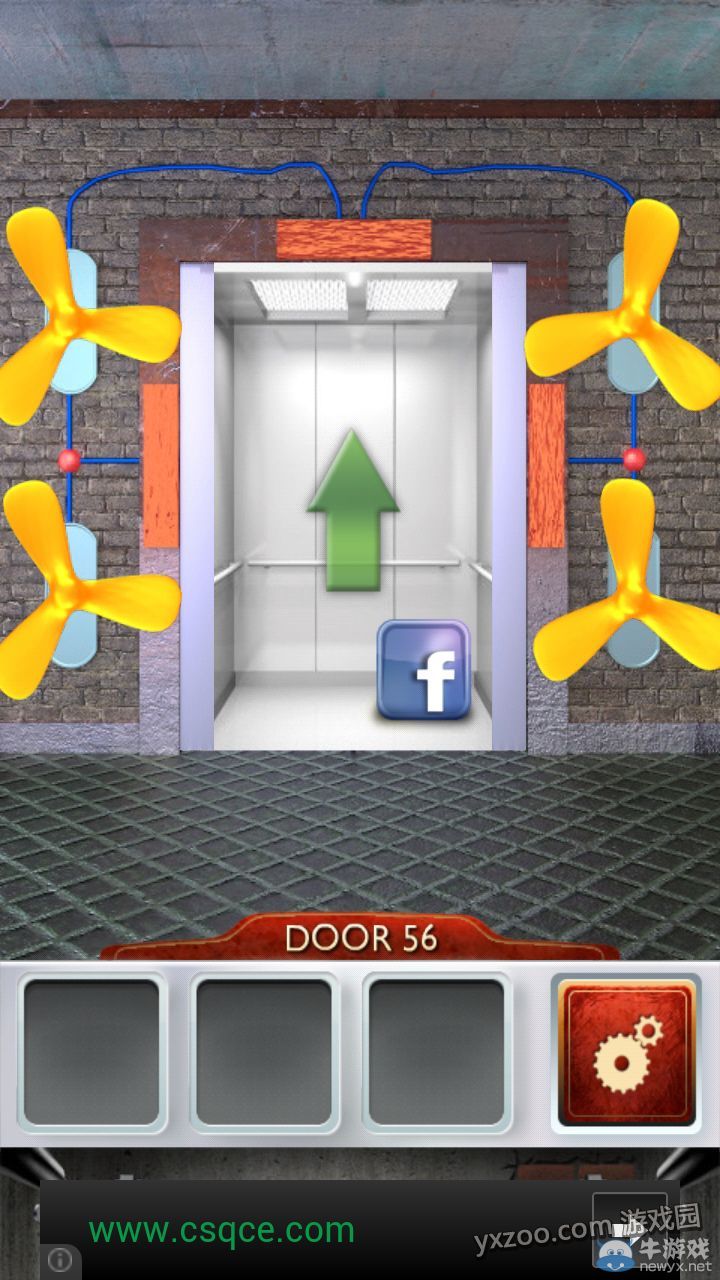Open the ad info icon
Screen dimensions: 720x1280
click(x=60, y=1260)
